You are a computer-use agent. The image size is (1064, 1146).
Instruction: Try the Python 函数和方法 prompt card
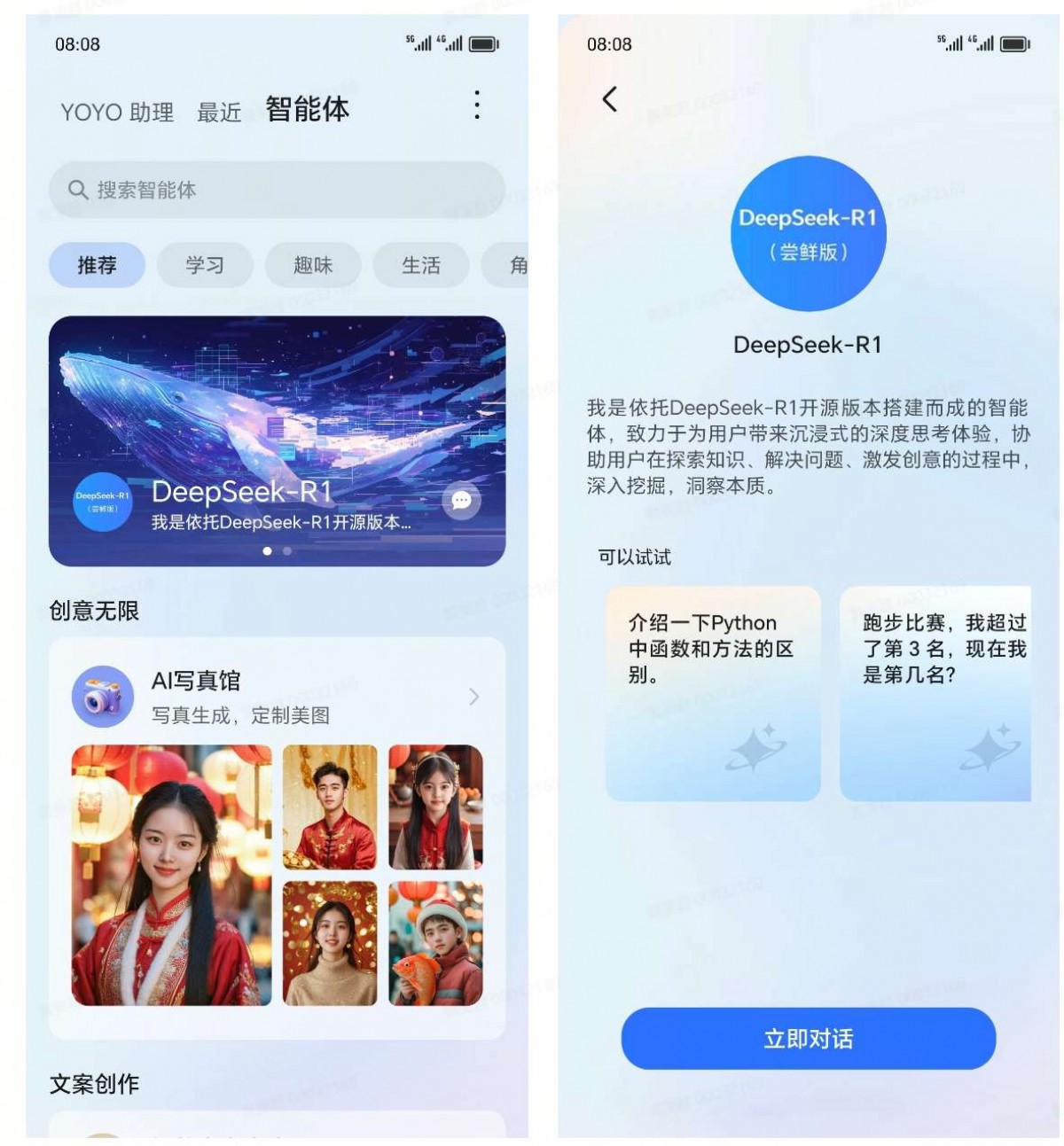713,693
